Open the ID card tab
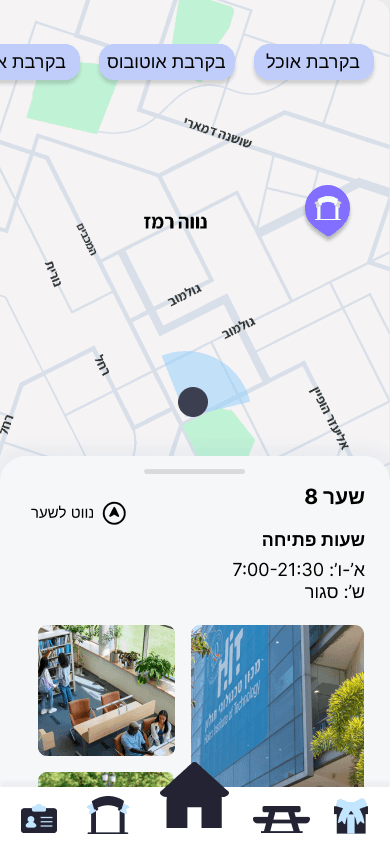 point(39,818)
